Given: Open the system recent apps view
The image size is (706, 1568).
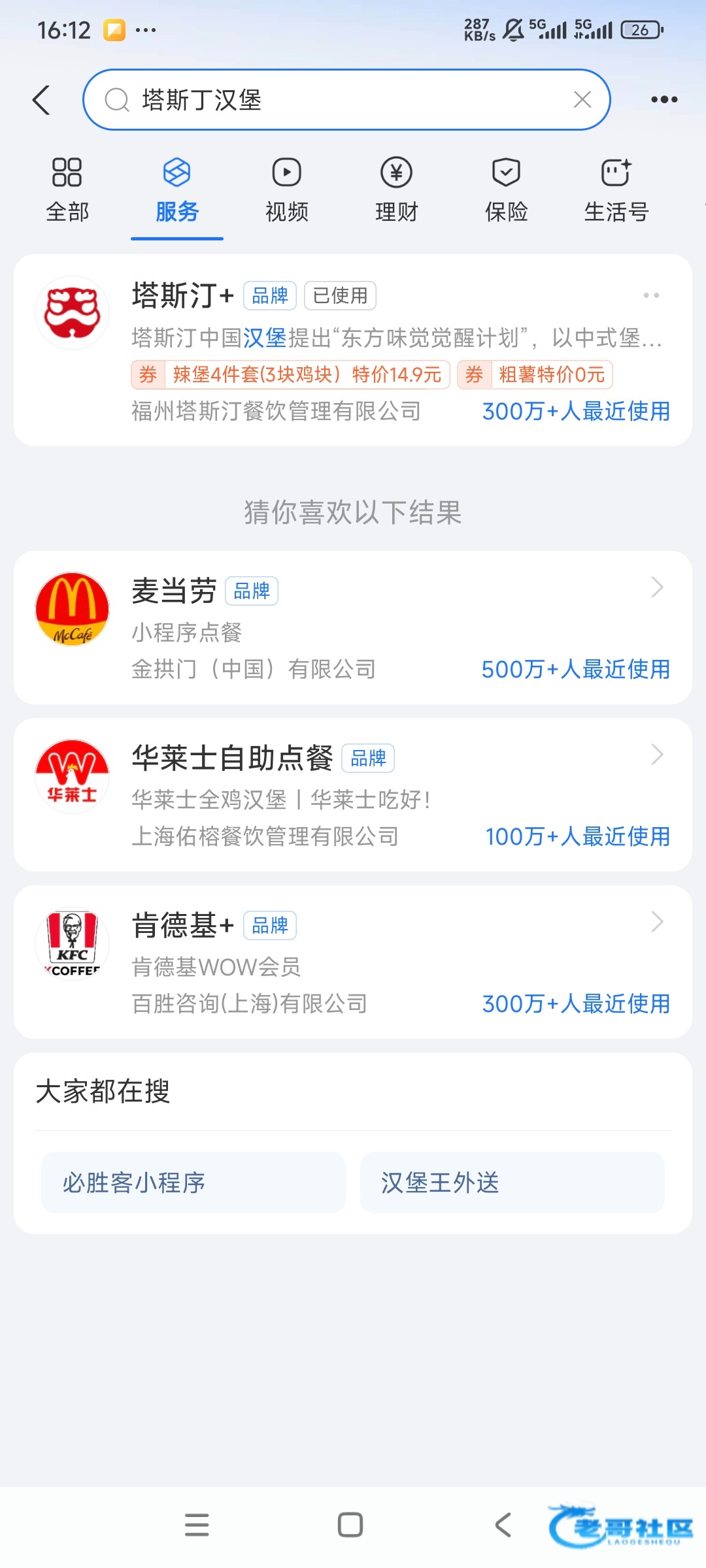Looking at the screenshot, I should coord(197,1525).
